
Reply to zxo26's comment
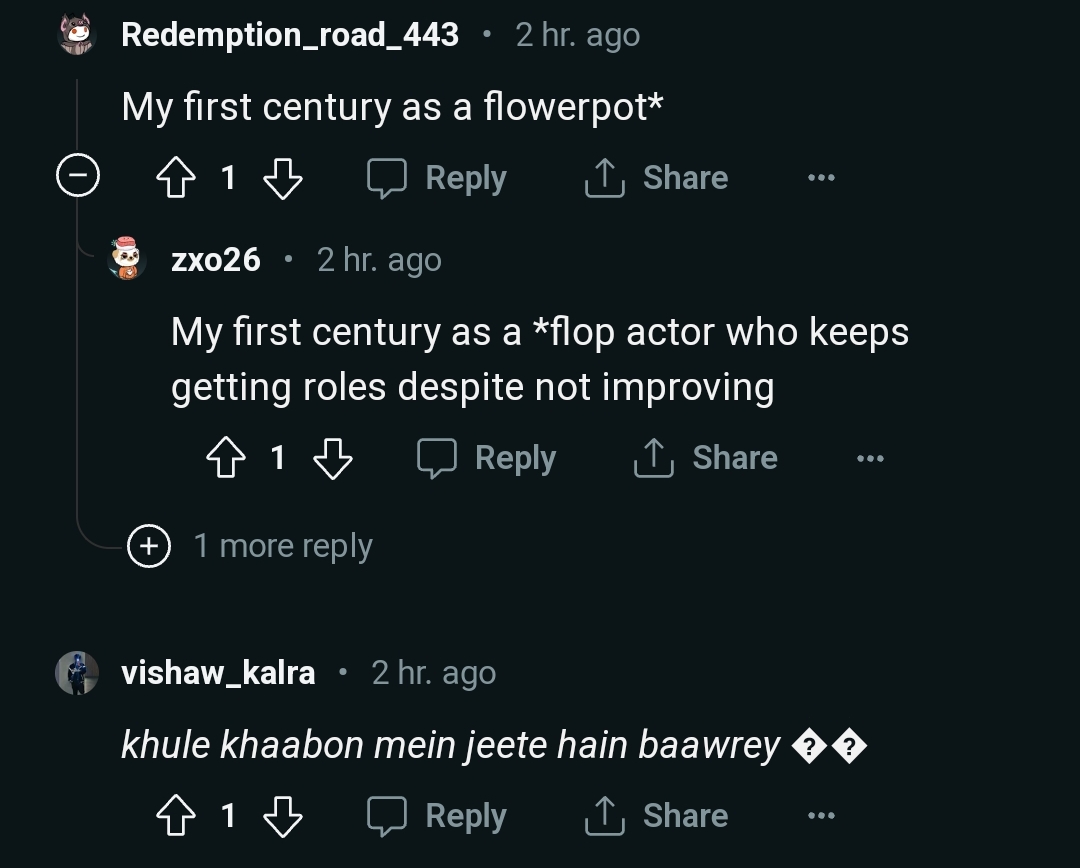(487, 458)
